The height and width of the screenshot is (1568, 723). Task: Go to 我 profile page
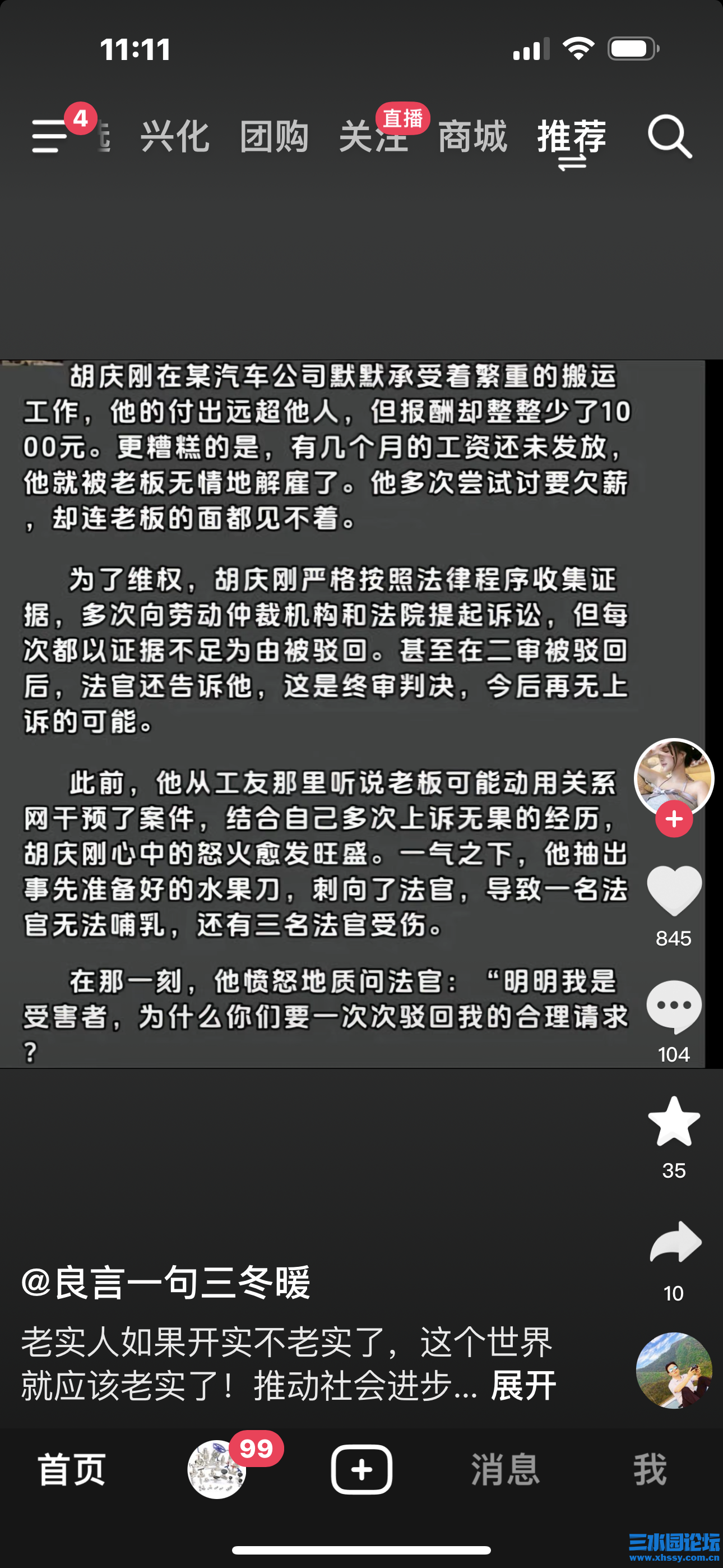650,1469
